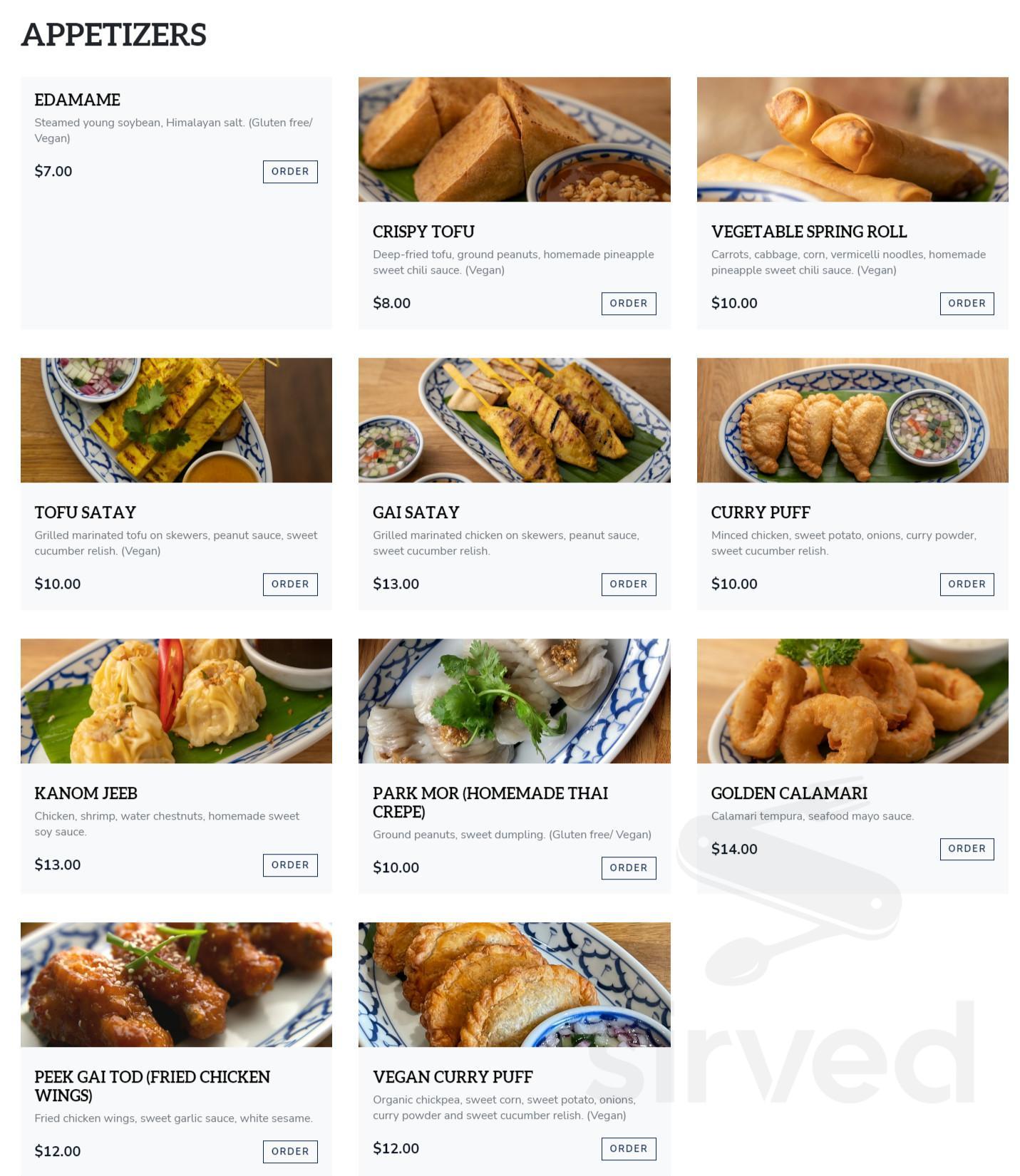This screenshot has height=1176, width=1020.
Task: Order the Golden Calamari
Action: 967,849
